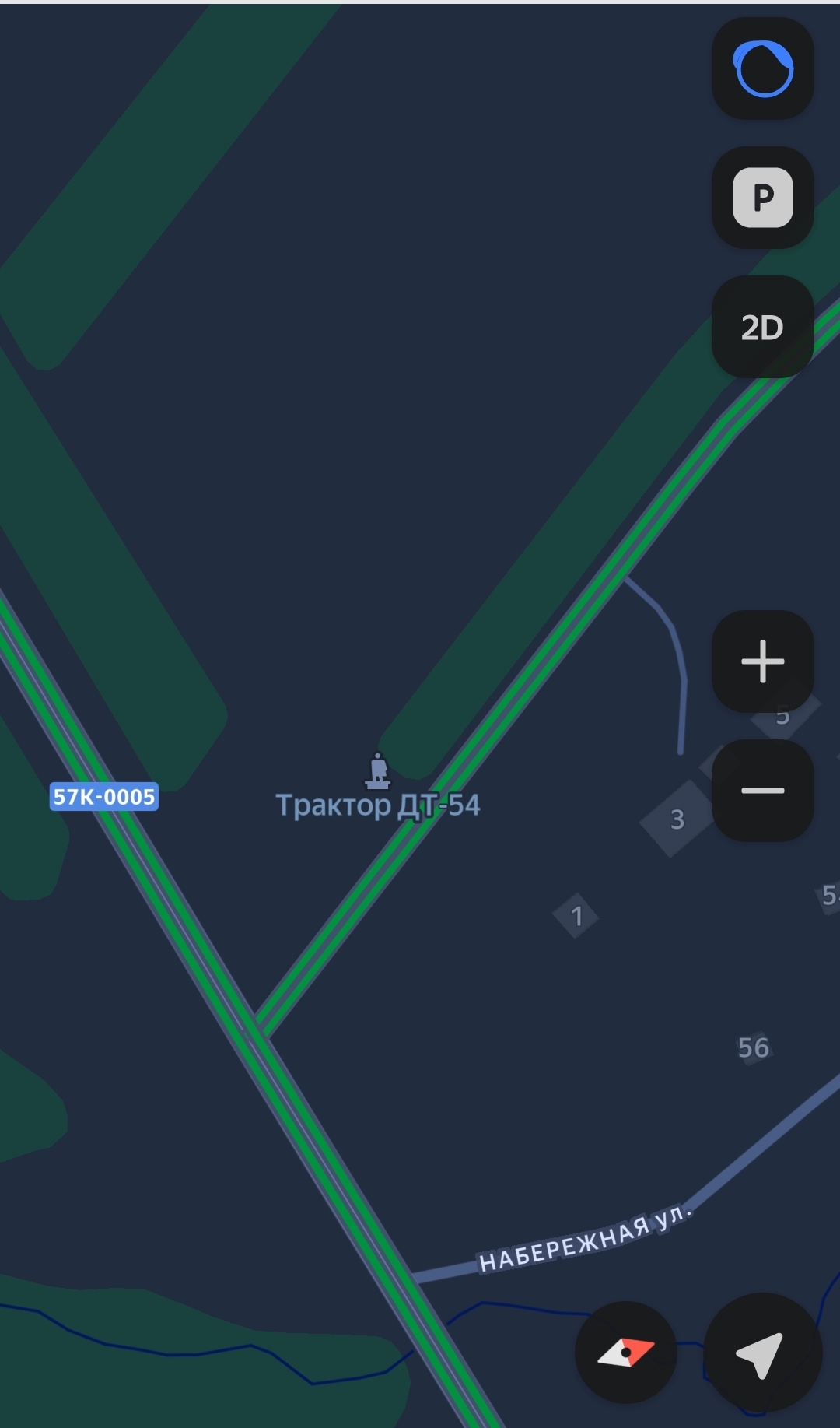Open the Alice voice assistant
This screenshot has height=1428, width=840.
pyautogui.click(x=763, y=68)
